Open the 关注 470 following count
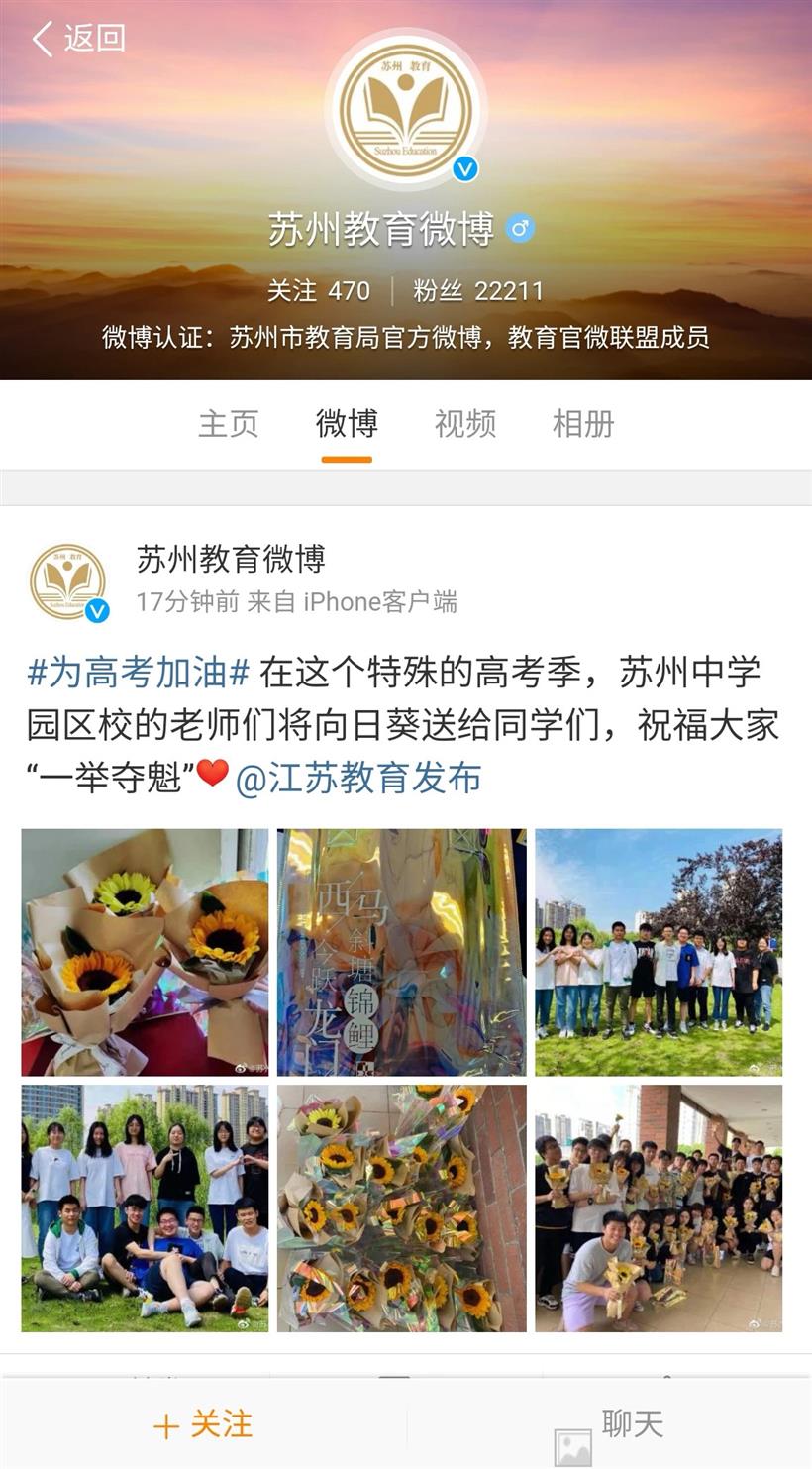Screen dimensions: 812x1469 point(319,290)
